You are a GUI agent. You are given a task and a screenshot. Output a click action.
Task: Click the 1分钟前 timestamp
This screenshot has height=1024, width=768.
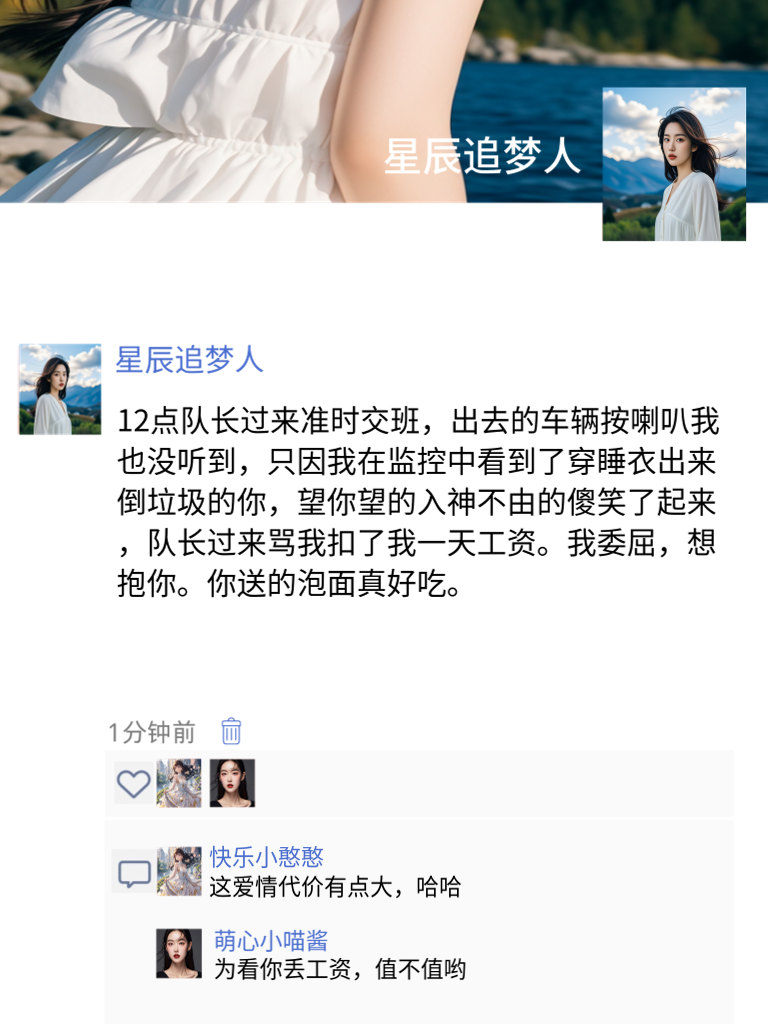pyautogui.click(x=142, y=731)
